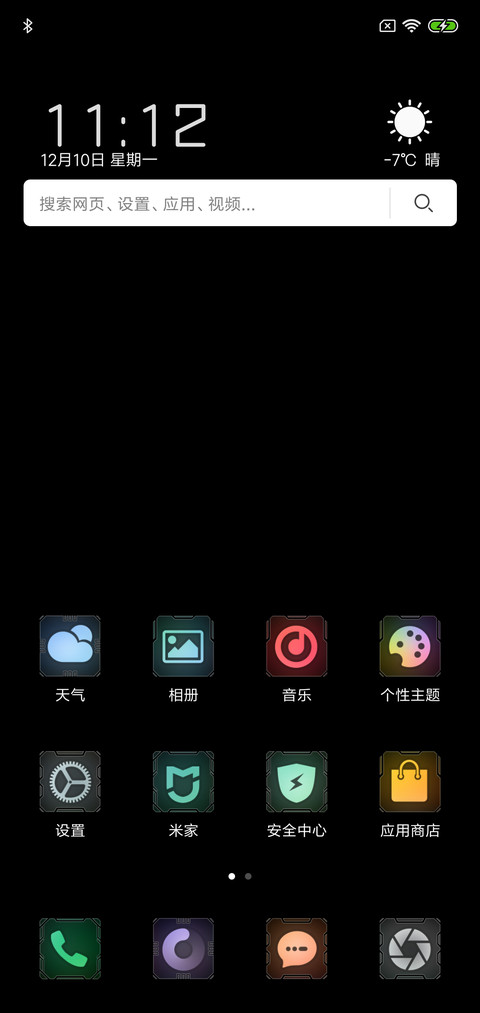Tap the search box 搜索网页、设置
Image resolution: width=480 pixels, height=1013 pixels.
[x=207, y=203]
